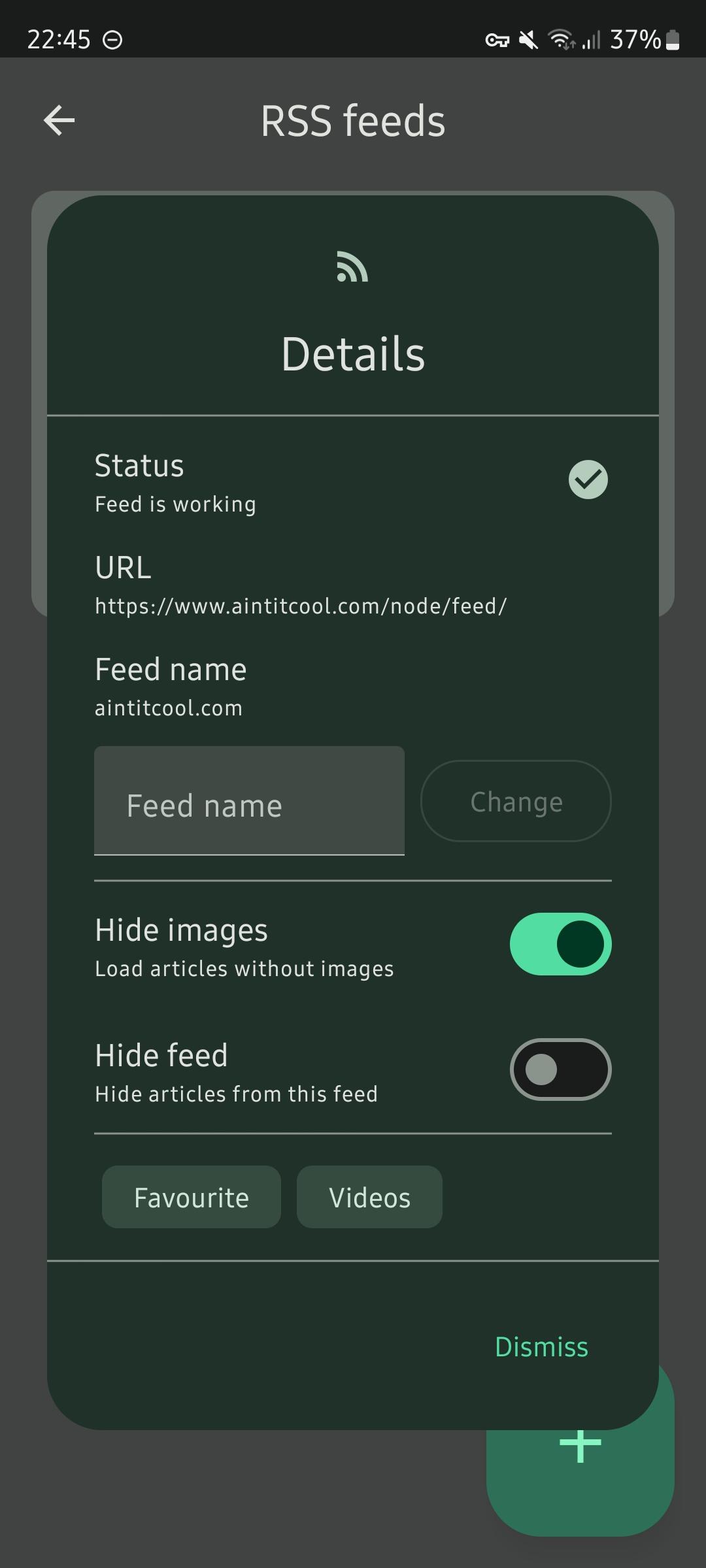Turn off Hide images switch

560,944
